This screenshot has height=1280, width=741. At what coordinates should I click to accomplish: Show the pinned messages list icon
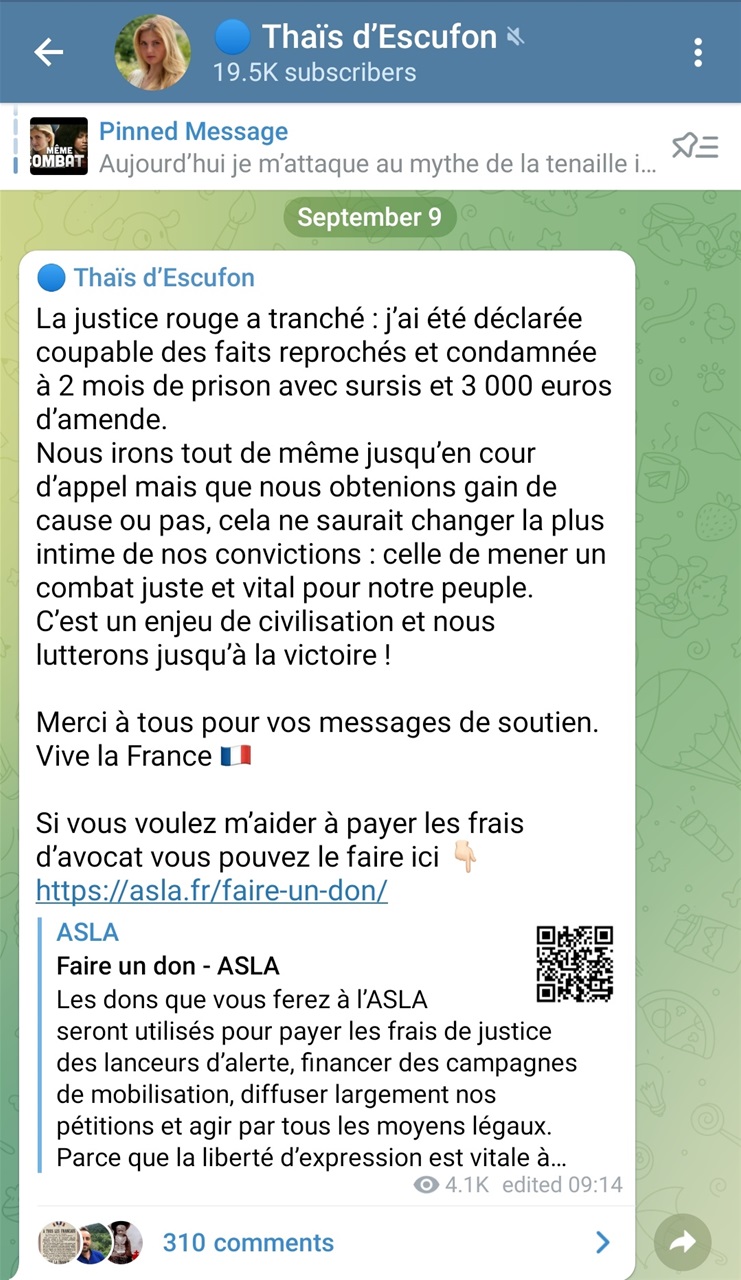695,147
